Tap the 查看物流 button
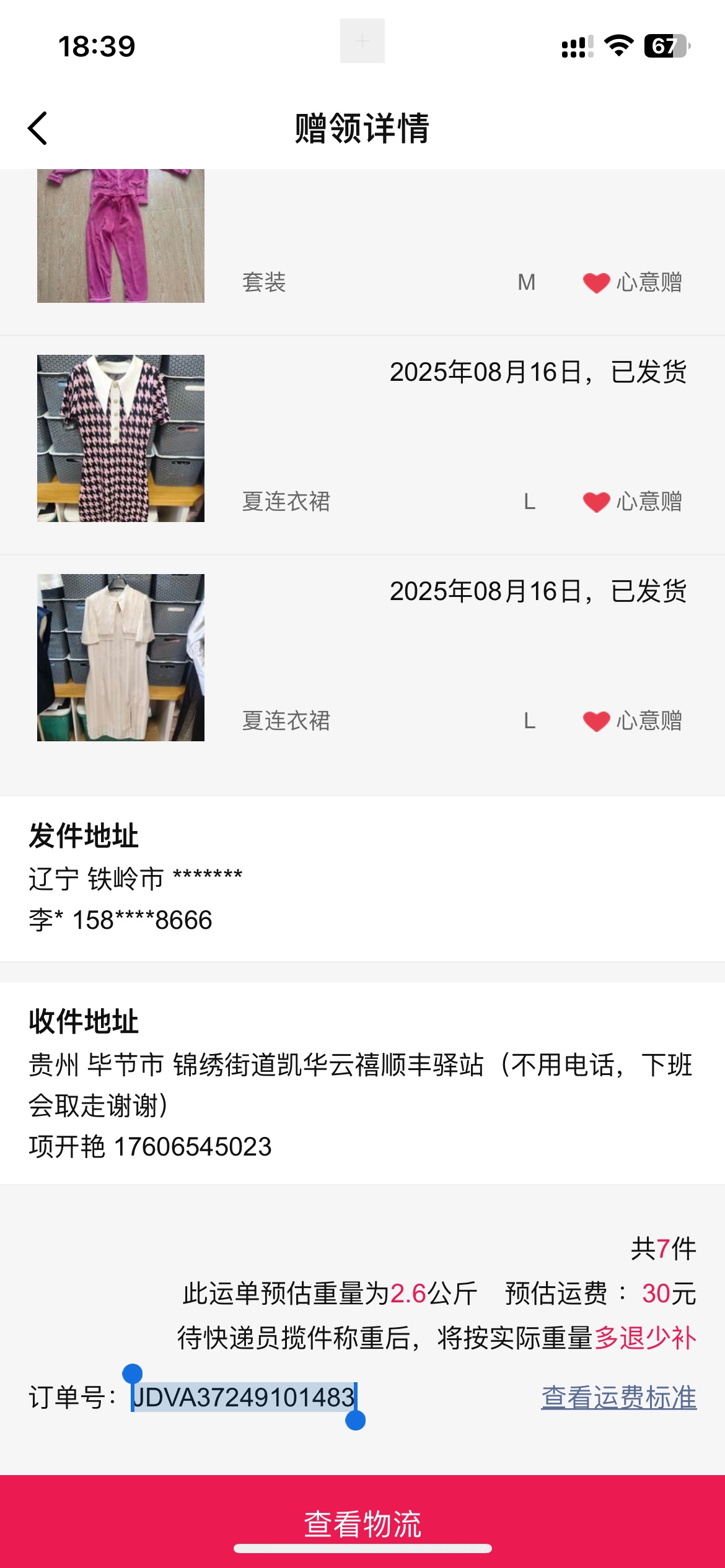Viewport: 725px width, 1568px height. 362,1521
